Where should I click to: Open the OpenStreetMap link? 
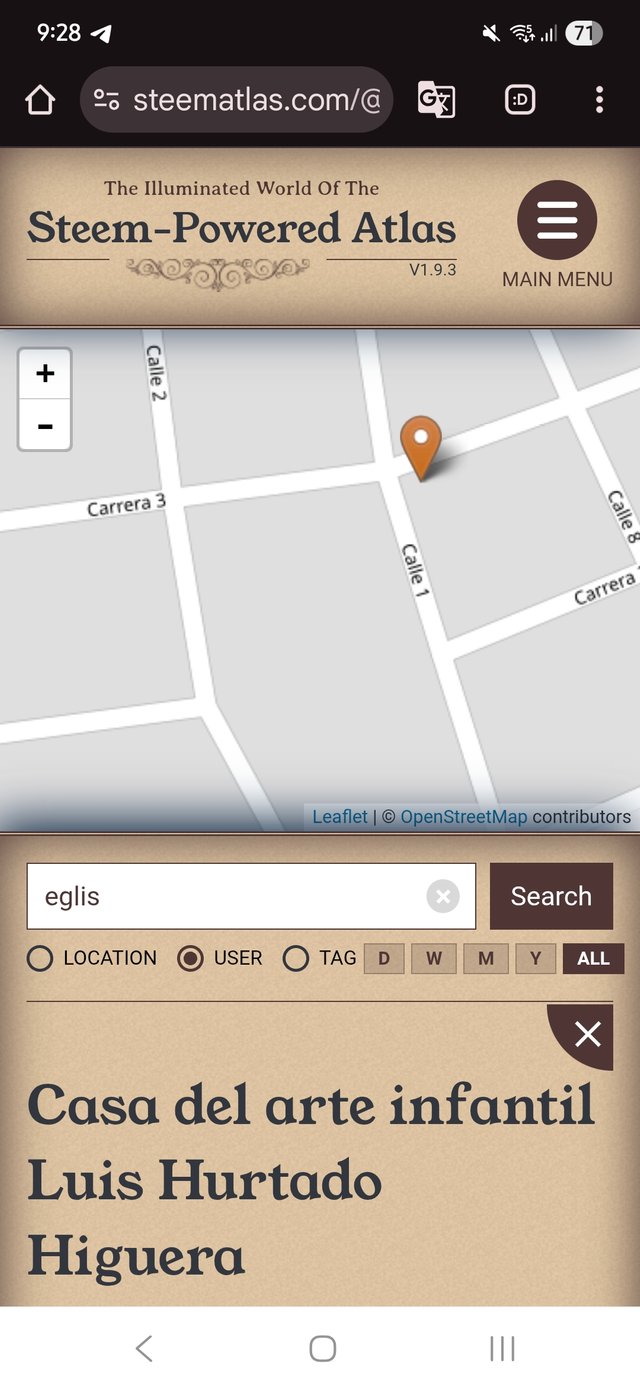tap(463, 817)
